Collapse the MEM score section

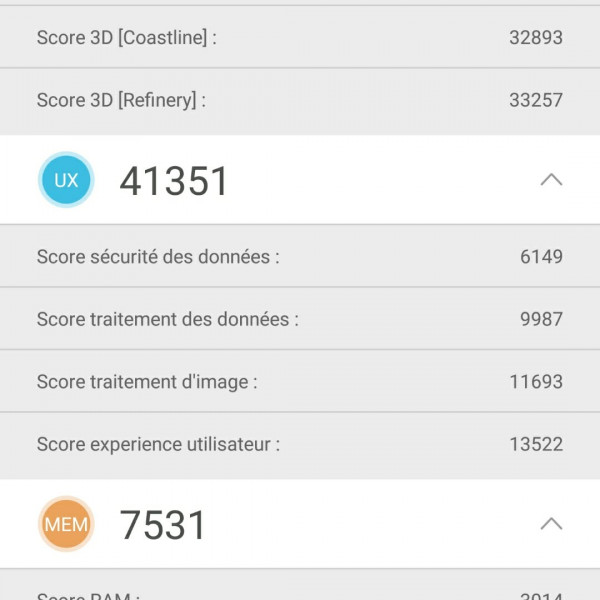click(x=551, y=524)
